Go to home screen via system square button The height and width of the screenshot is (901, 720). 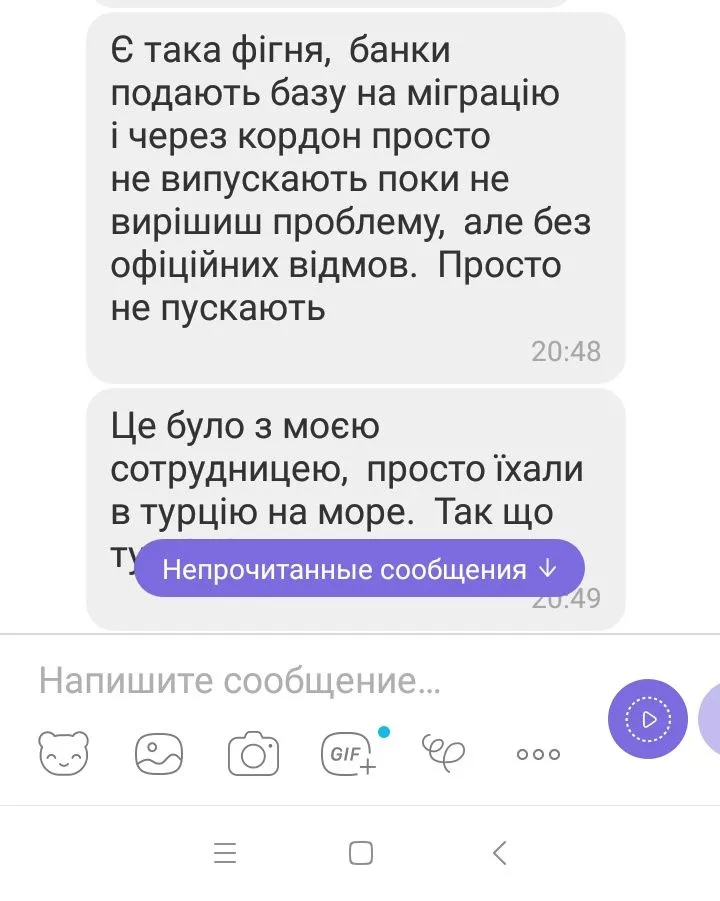(361, 853)
